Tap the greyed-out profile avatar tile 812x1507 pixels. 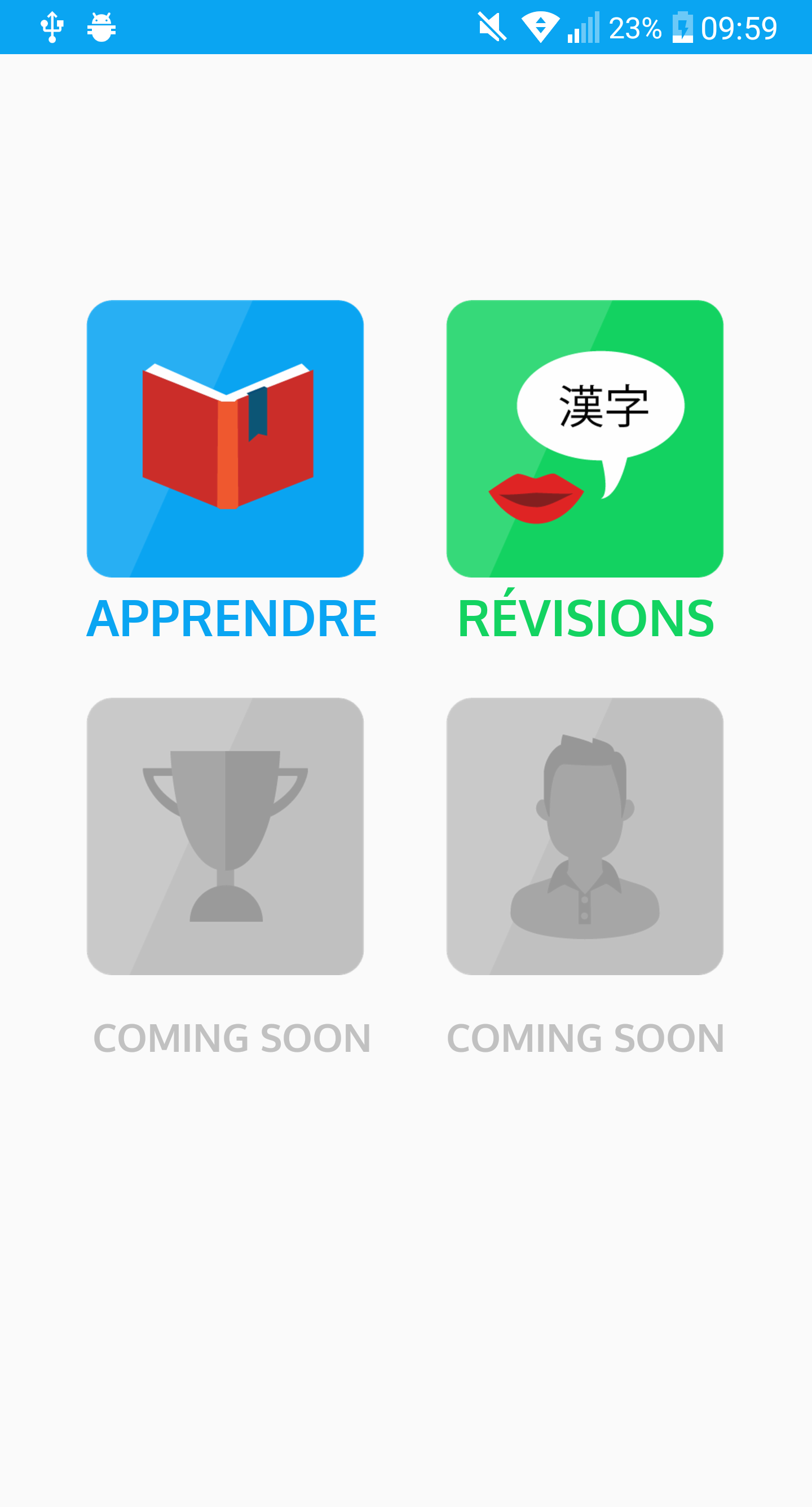tap(584, 836)
